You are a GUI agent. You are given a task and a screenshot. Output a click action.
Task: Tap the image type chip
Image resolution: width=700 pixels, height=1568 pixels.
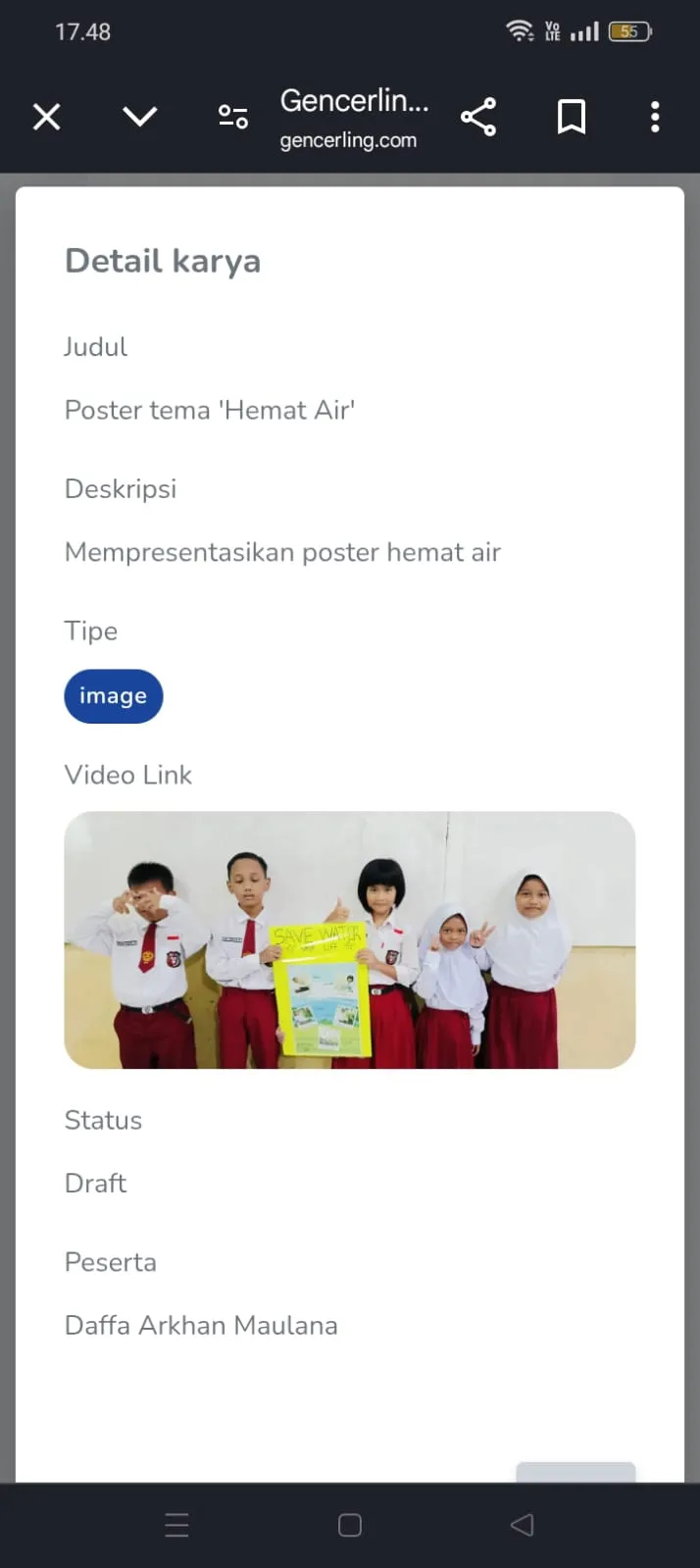click(x=114, y=696)
